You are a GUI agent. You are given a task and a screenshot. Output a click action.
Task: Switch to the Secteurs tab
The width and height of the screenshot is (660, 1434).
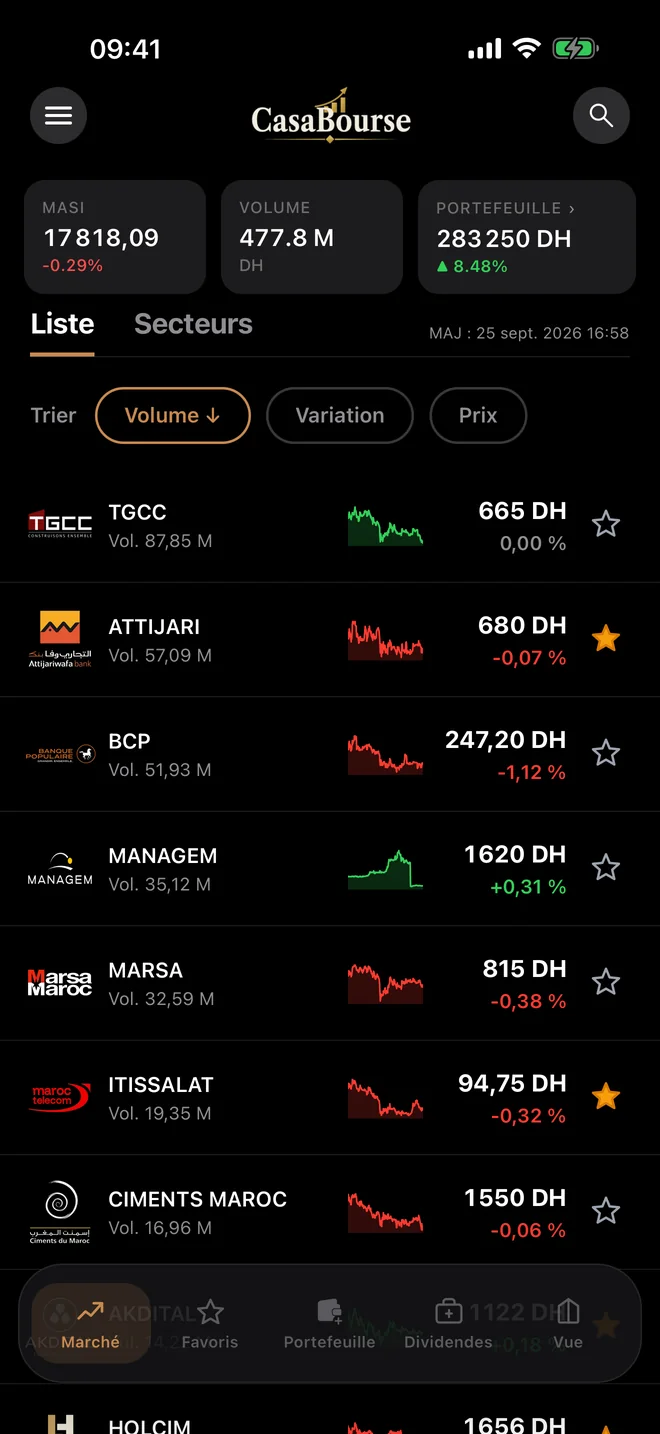193,324
